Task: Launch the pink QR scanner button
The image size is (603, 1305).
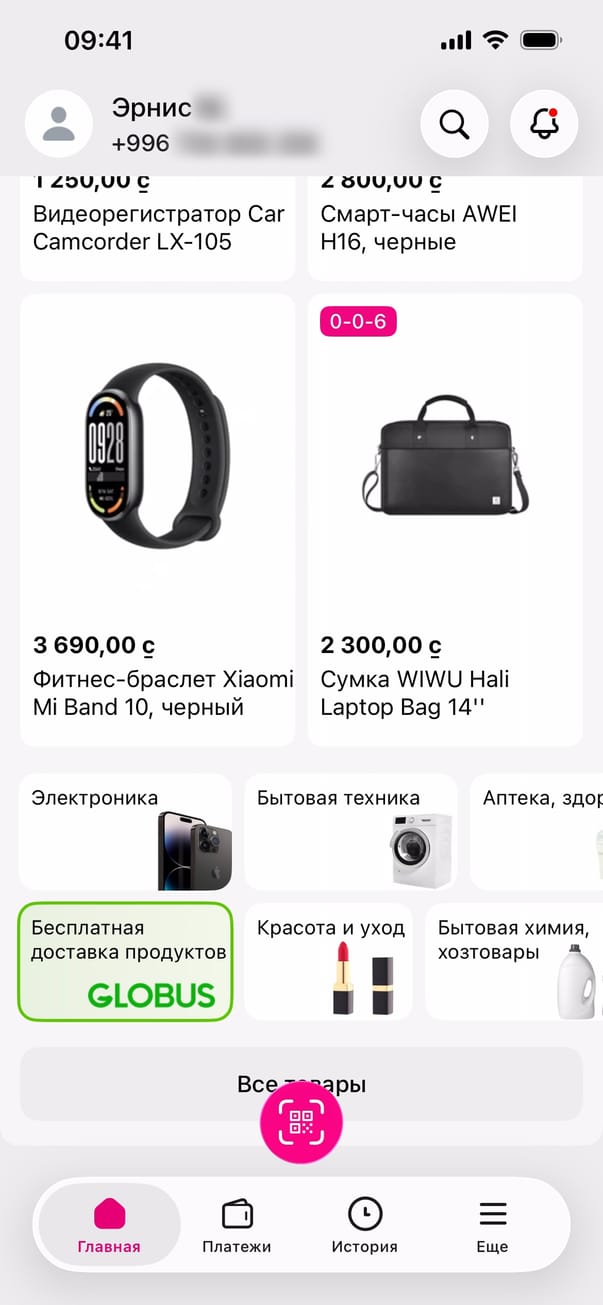Action: coord(301,1122)
